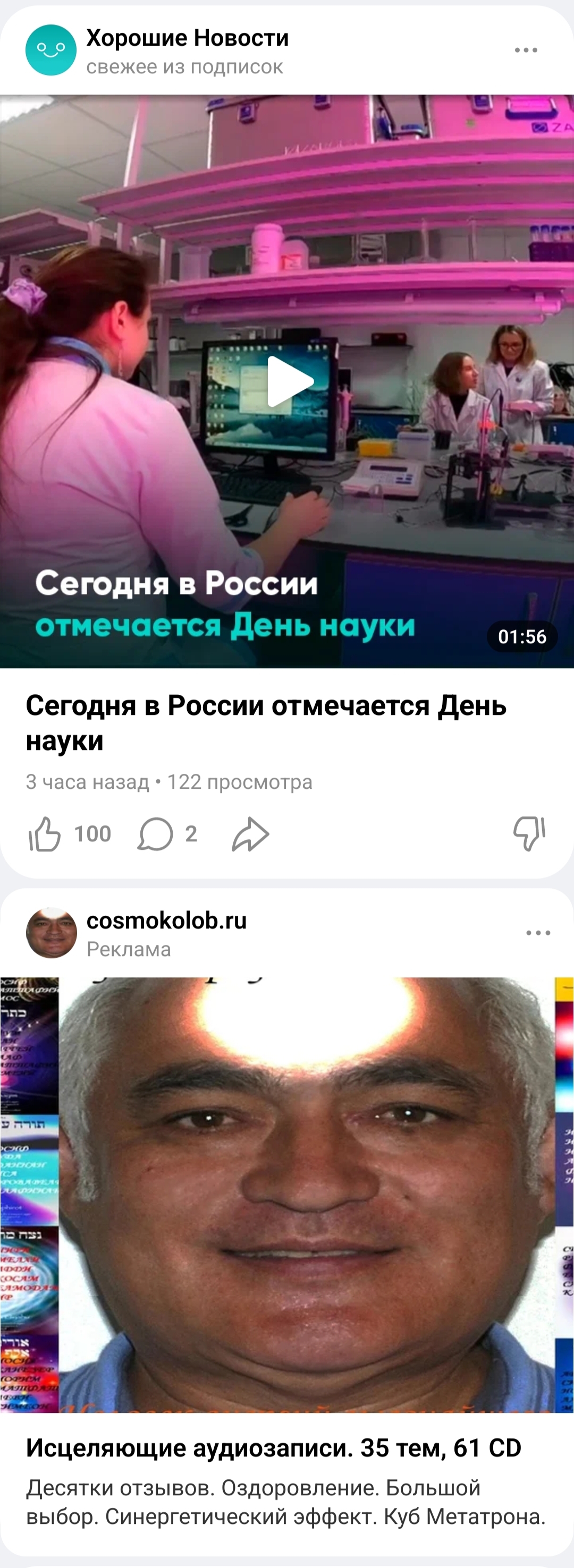This screenshot has width=574, height=1568.
Task: Open overflow menu for cosmokolob.ru ad
Action: (x=537, y=933)
